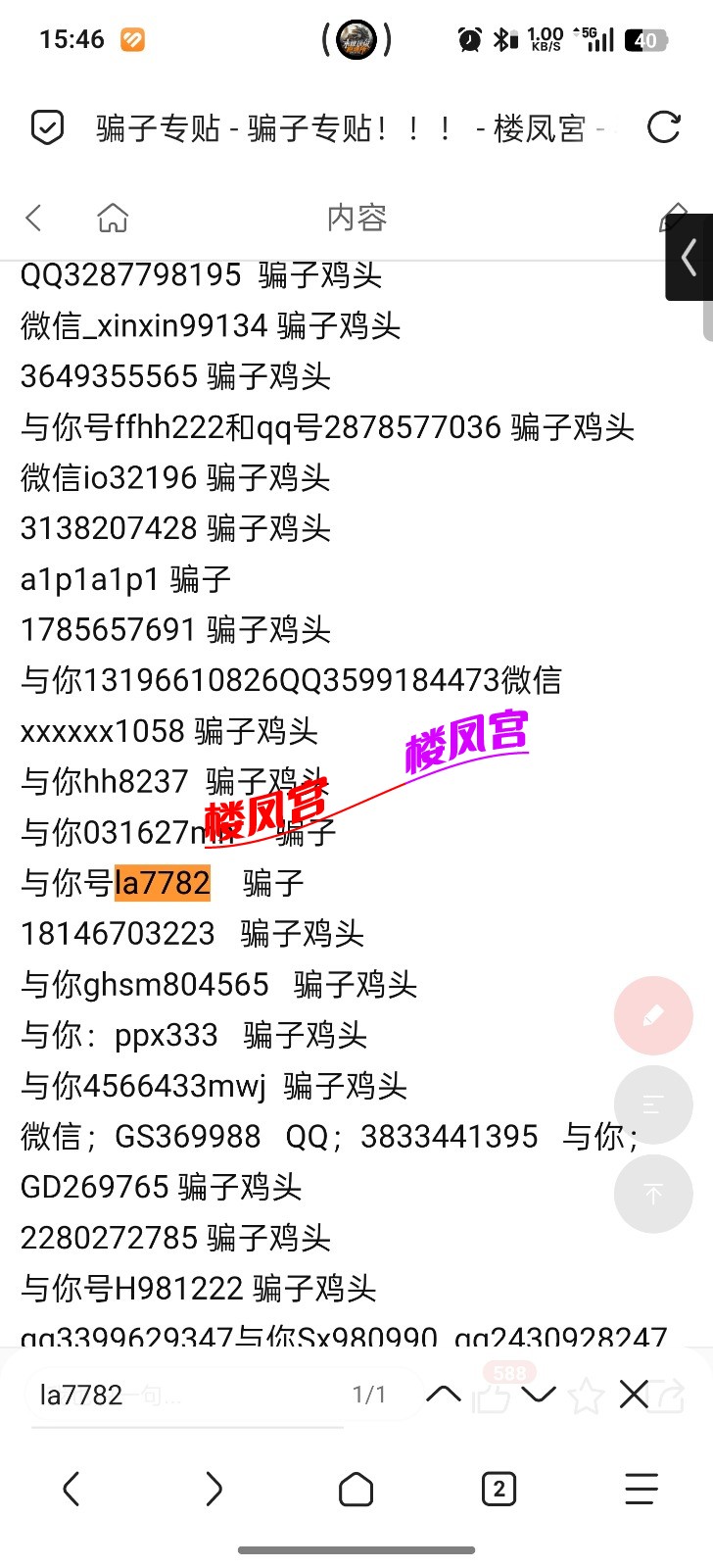Tap the browser home button in bottom bar
Screen dimensions: 713x1568
tap(356, 1489)
